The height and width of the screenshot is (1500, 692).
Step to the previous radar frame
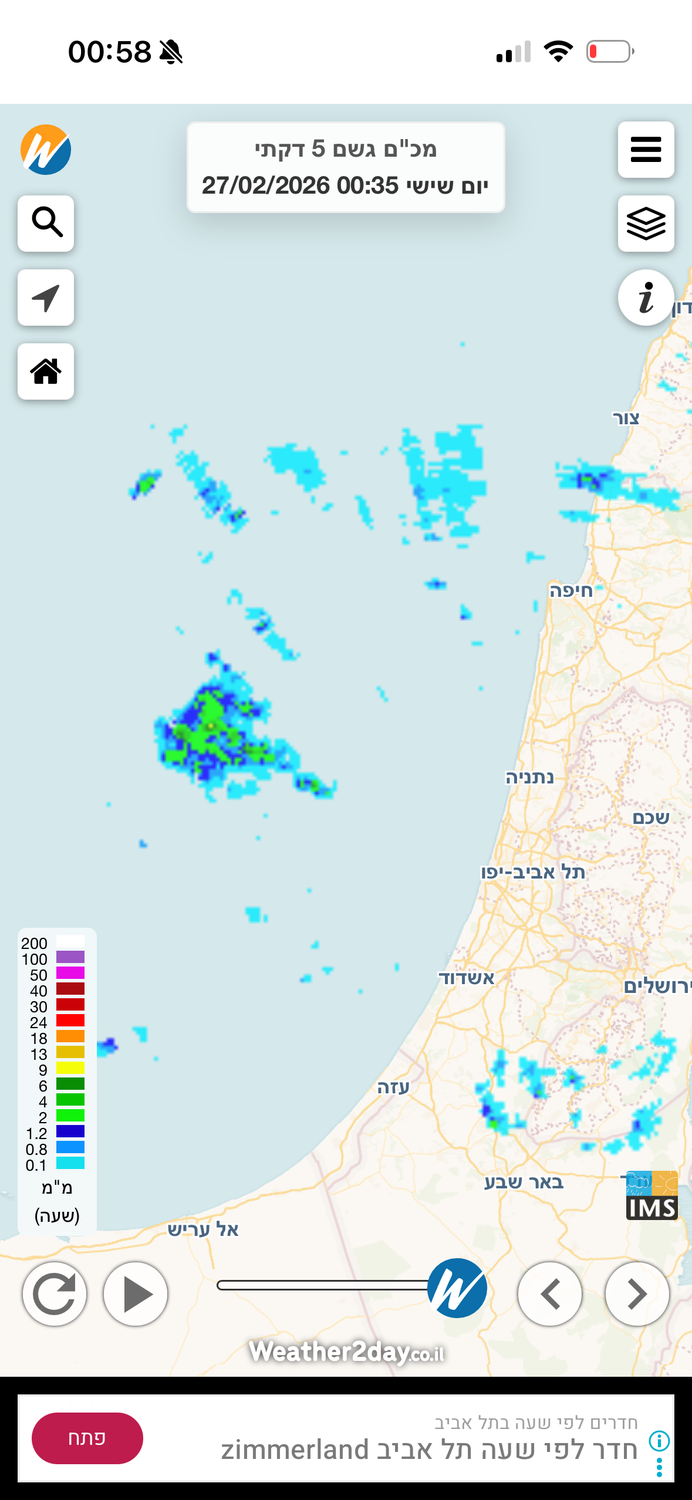549,1294
